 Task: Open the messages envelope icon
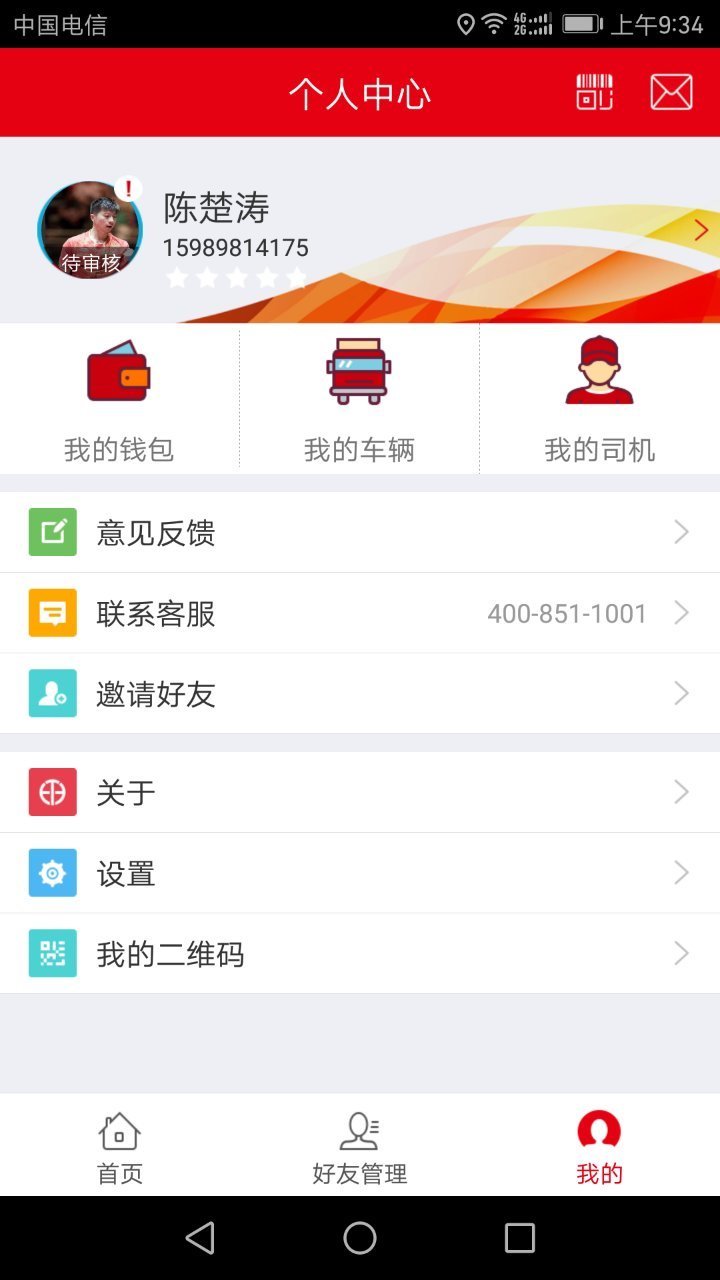tap(671, 92)
